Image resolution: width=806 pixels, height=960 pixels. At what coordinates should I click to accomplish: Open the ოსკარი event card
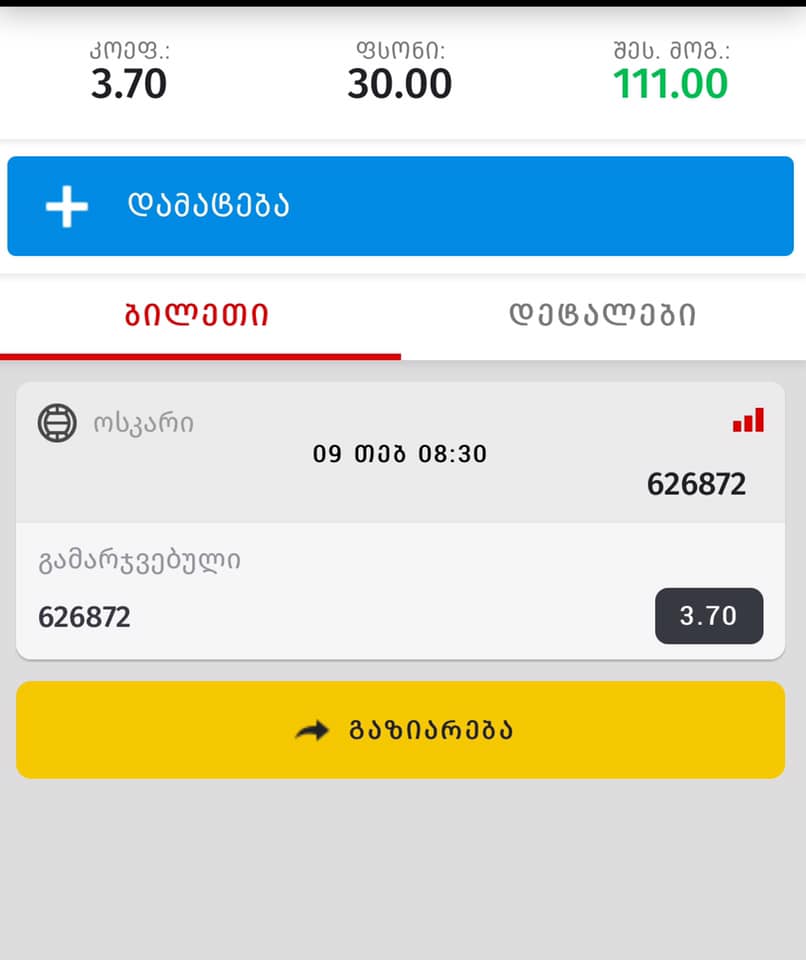(400, 453)
